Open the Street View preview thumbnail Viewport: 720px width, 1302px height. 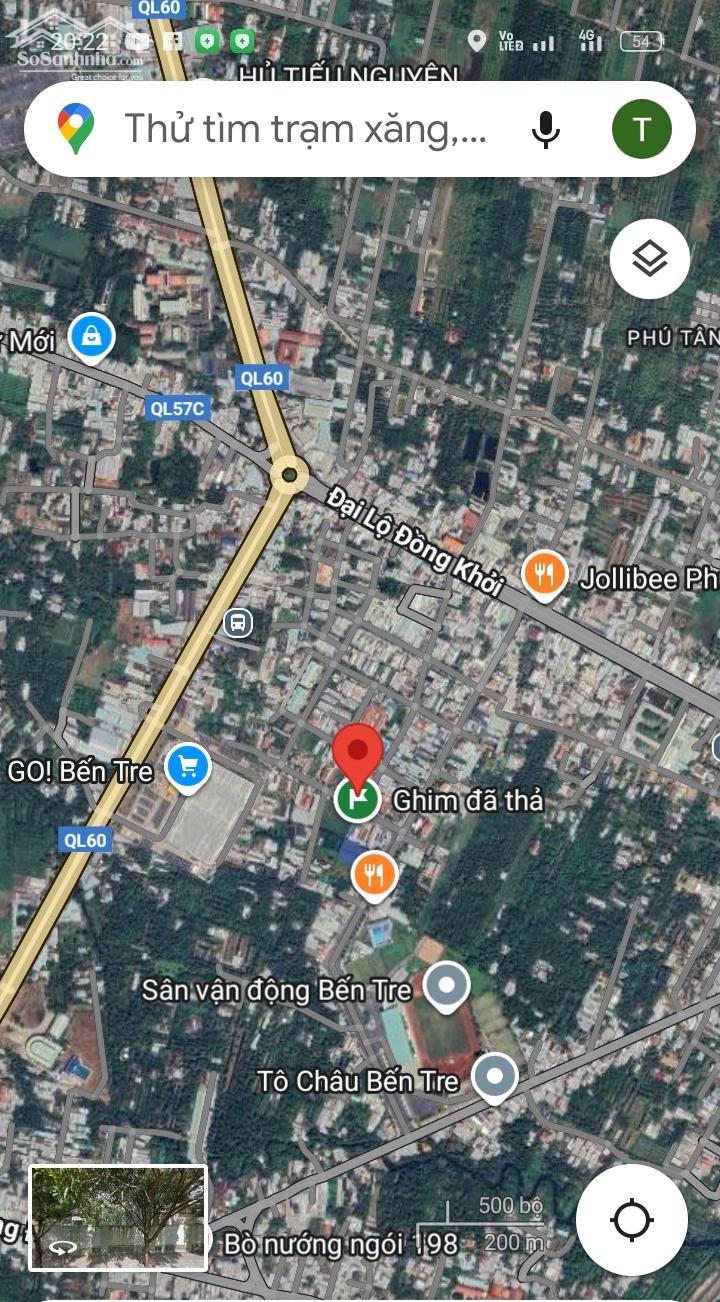(118, 1217)
